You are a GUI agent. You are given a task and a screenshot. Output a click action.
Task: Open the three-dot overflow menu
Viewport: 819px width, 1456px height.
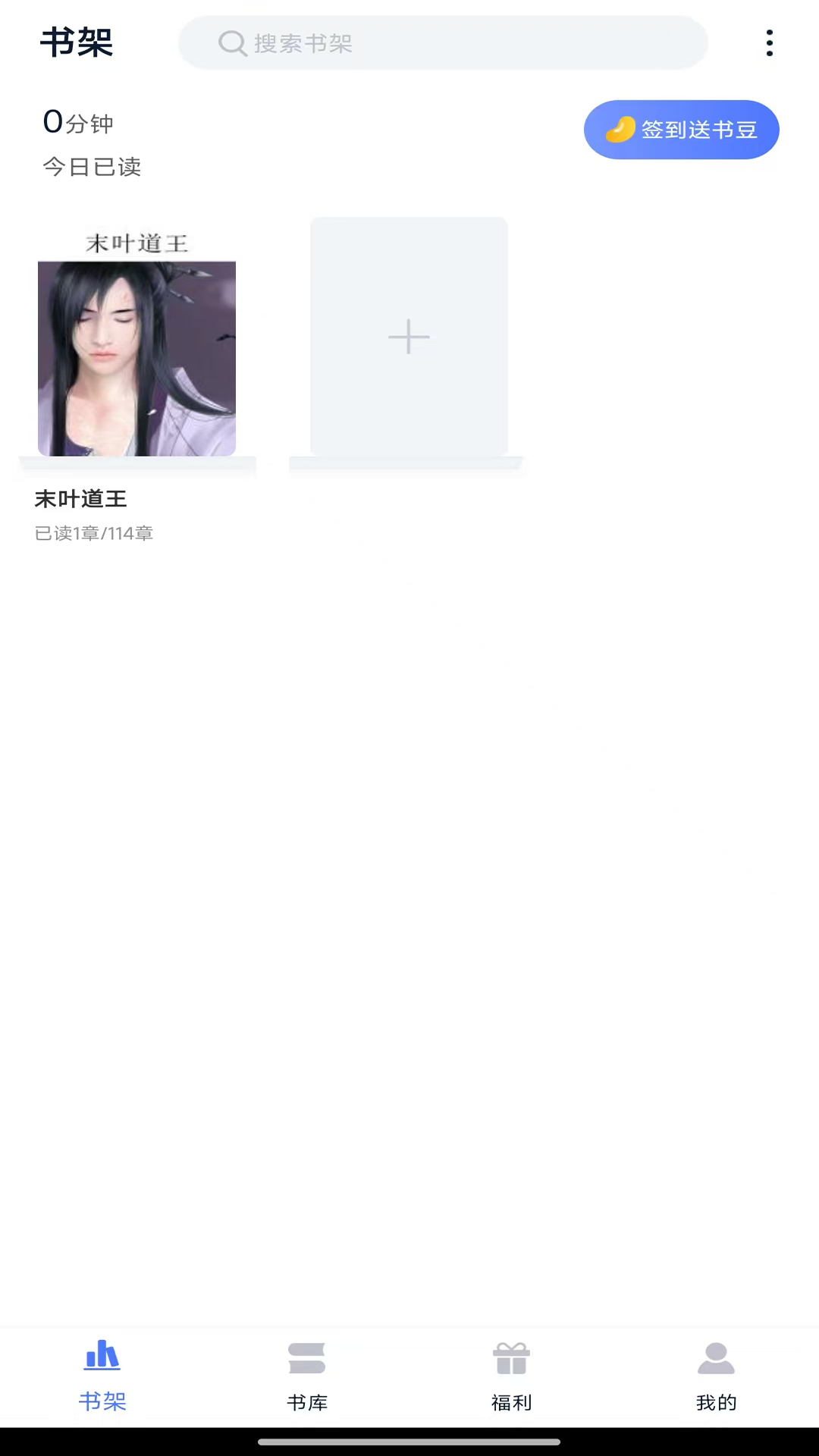(769, 43)
